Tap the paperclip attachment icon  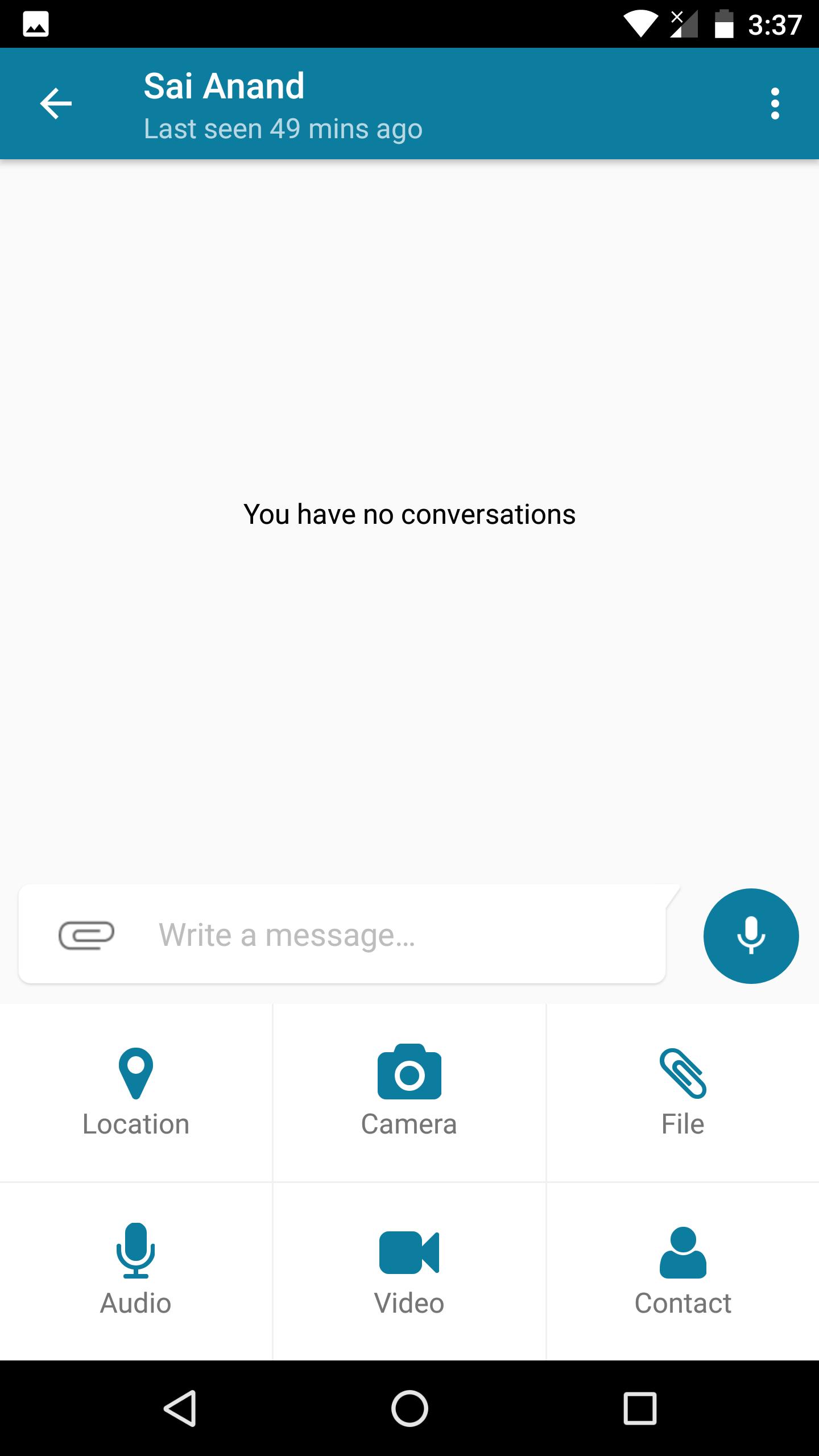point(86,935)
